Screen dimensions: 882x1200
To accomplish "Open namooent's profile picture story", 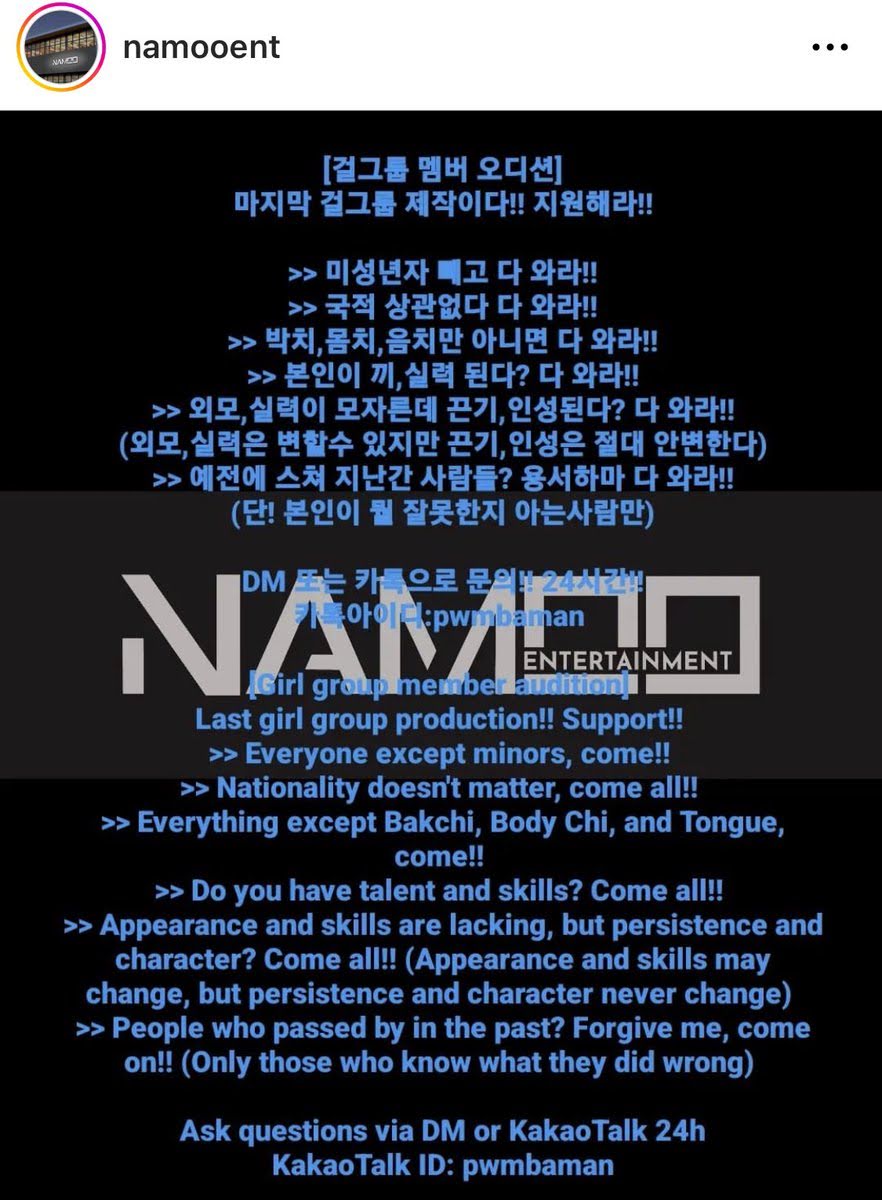I will click(61, 48).
